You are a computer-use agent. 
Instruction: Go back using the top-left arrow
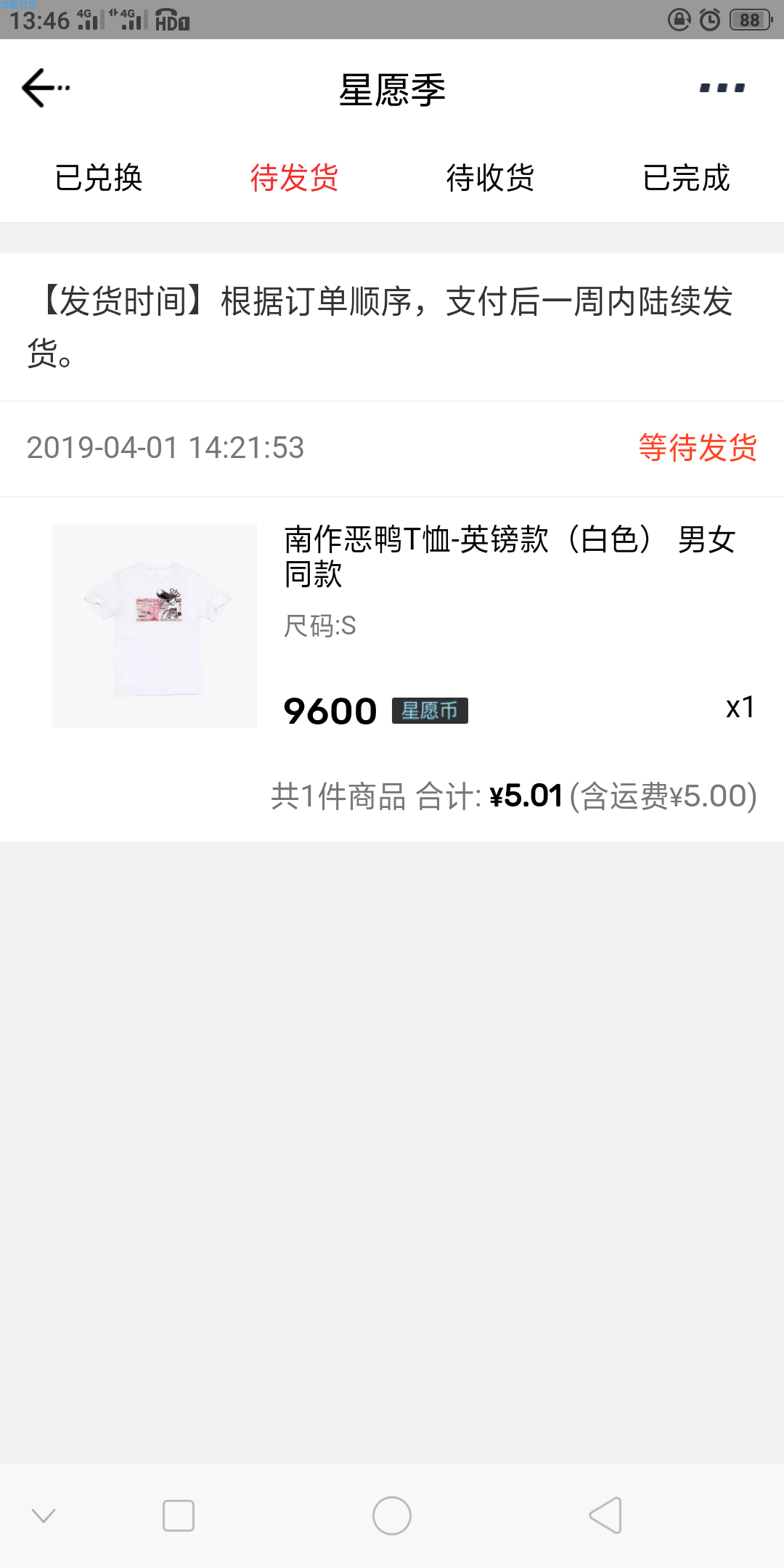click(45, 88)
